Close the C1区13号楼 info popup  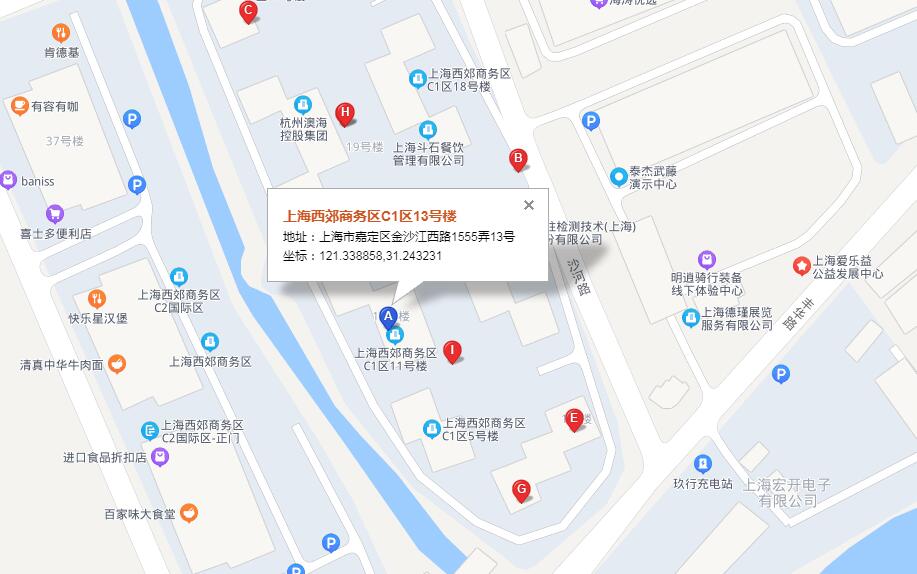point(529,205)
